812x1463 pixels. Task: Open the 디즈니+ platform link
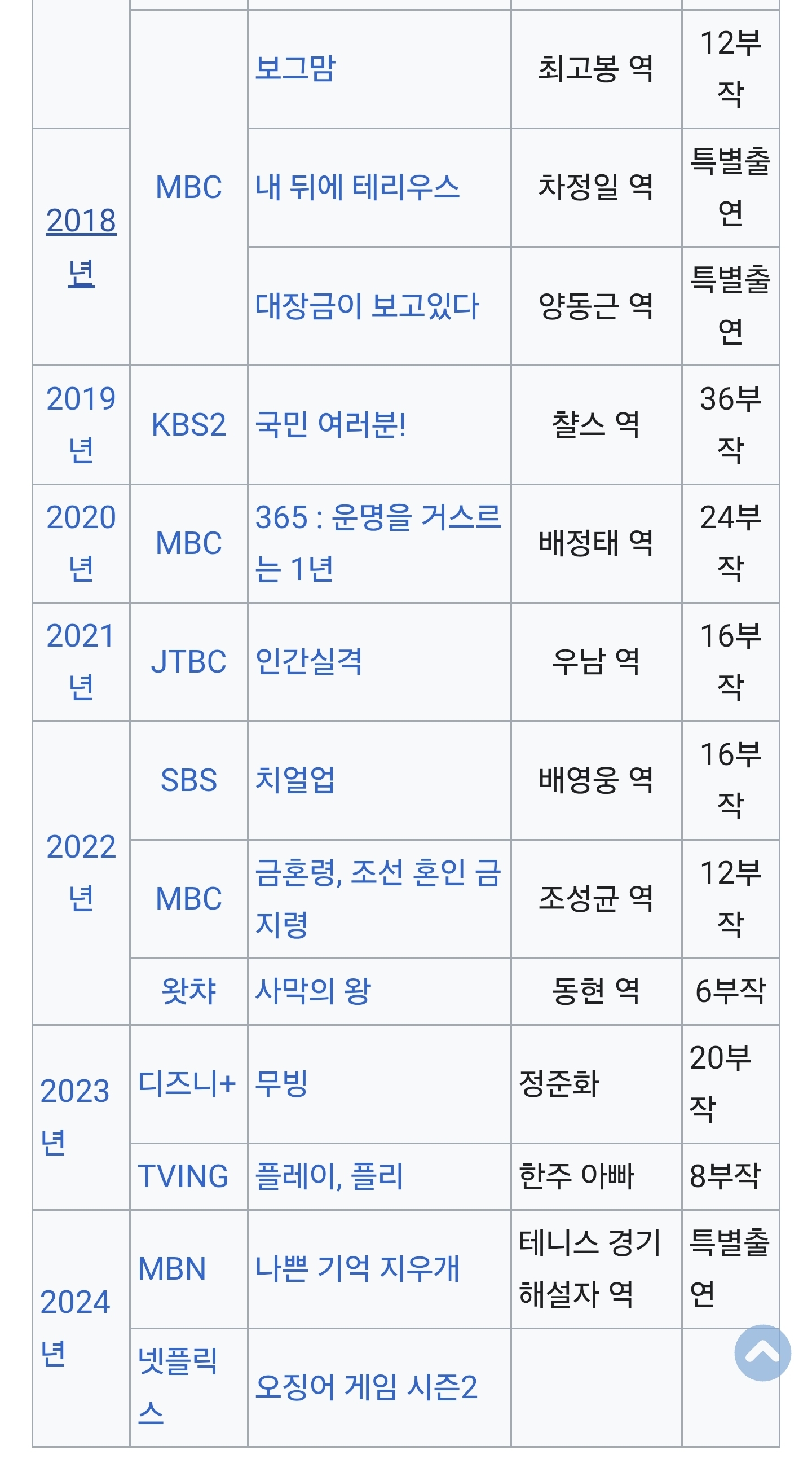click(187, 1084)
